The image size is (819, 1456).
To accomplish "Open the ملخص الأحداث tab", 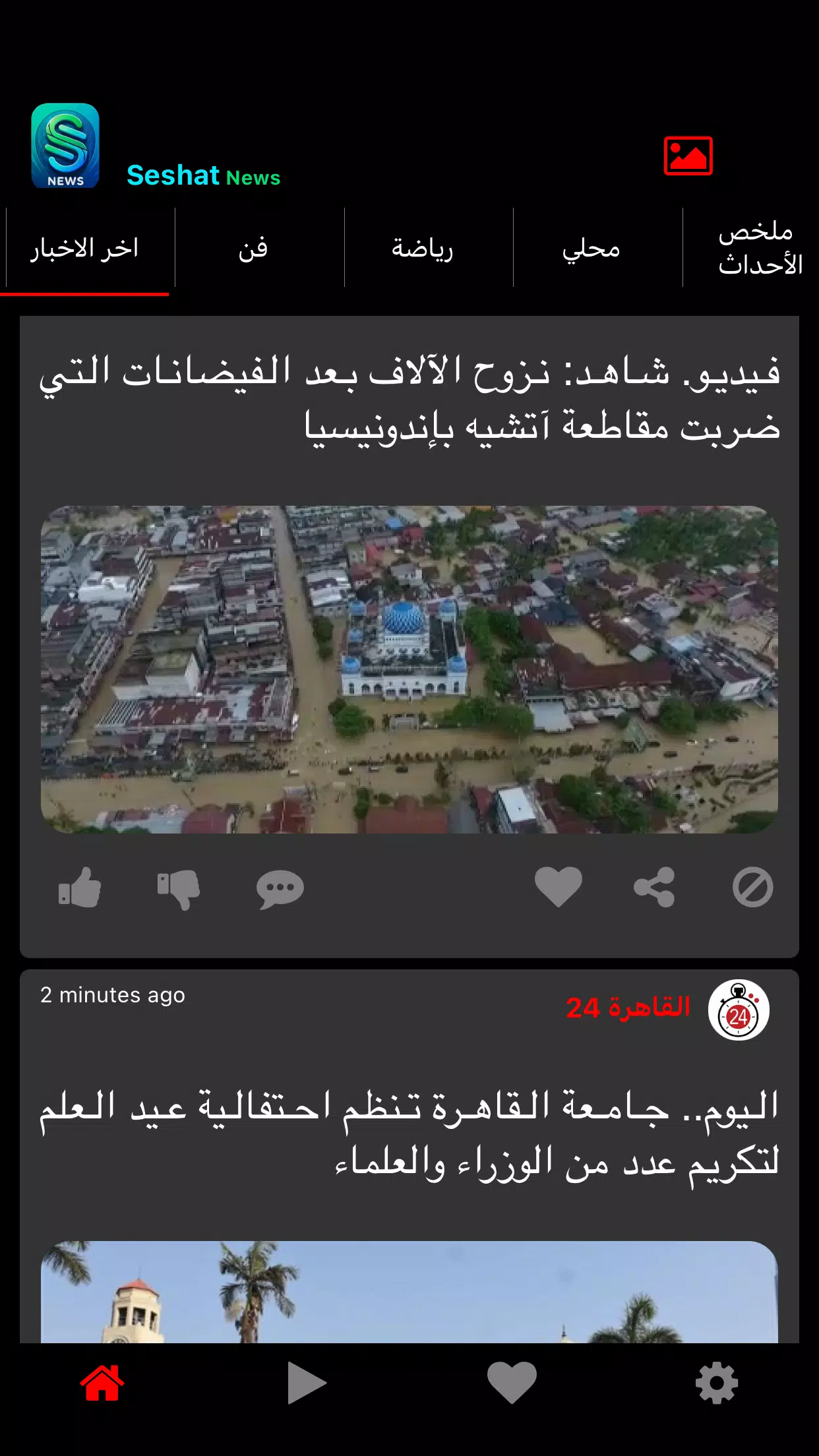I will point(758,249).
